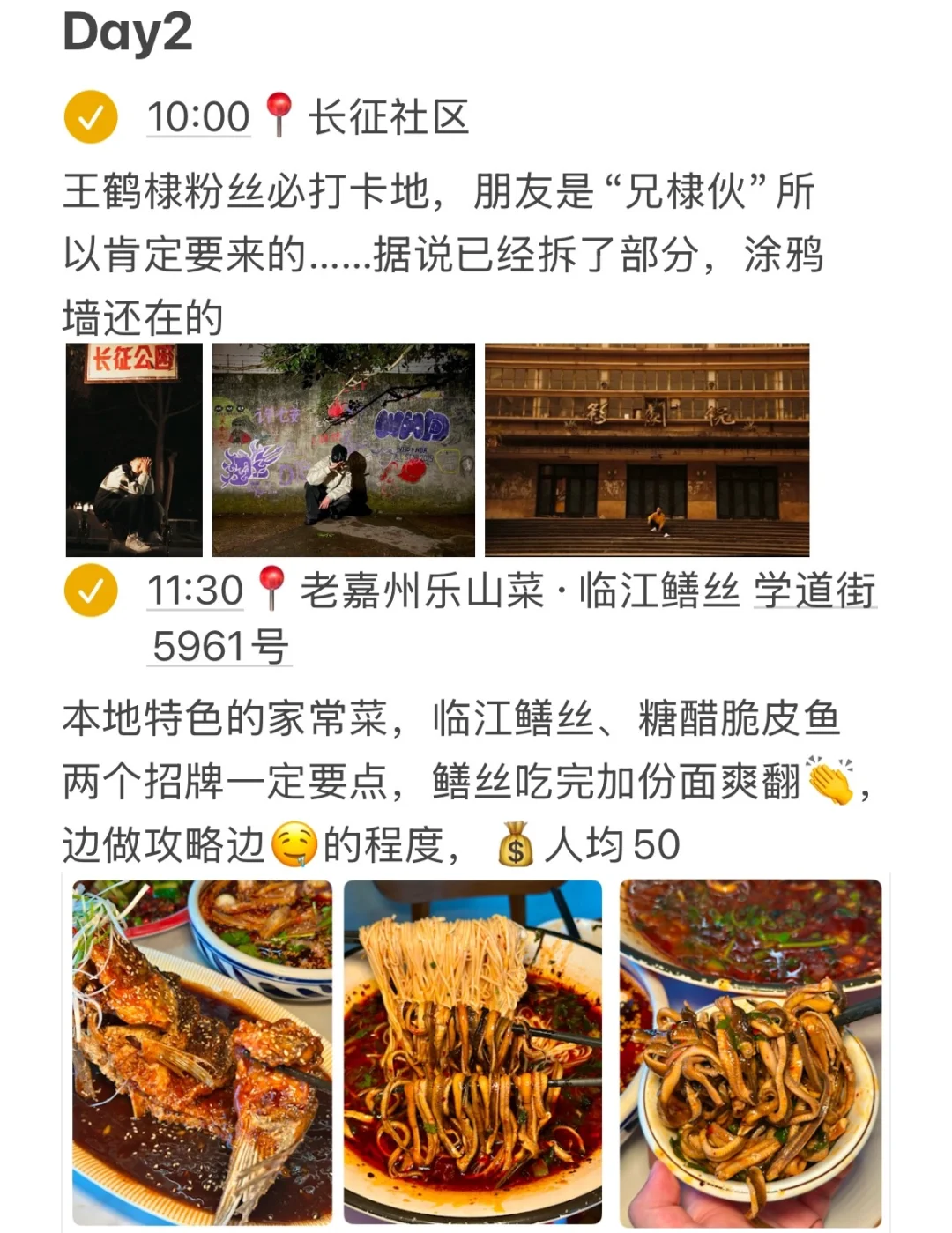Open the 长征公园 sign night photo
This screenshot has height=1233, width=952.
tap(134, 449)
